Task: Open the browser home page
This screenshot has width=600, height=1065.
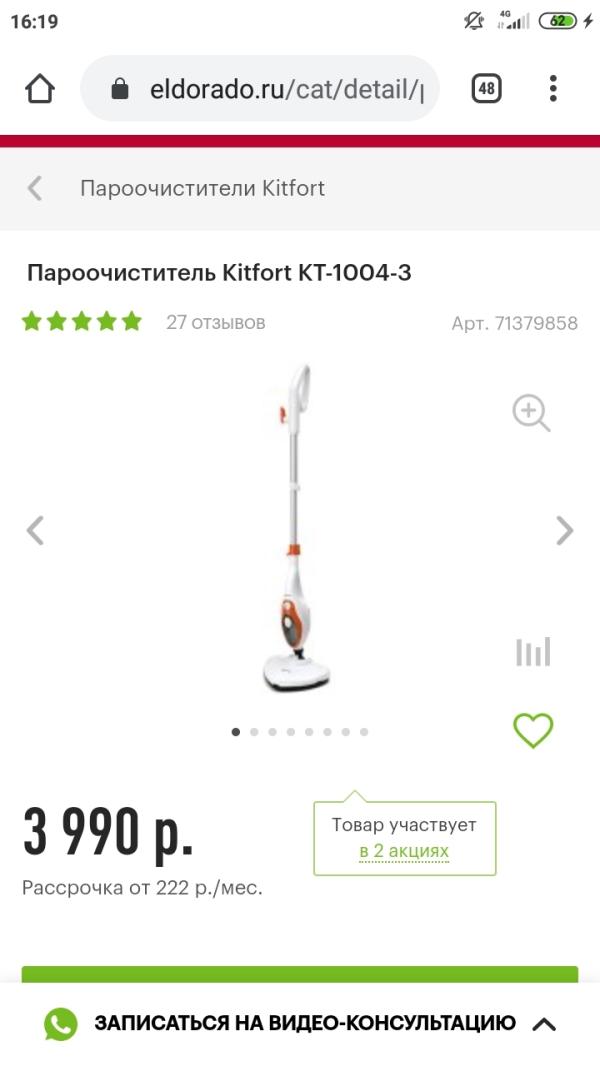Action: pyautogui.click(x=39, y=89)
